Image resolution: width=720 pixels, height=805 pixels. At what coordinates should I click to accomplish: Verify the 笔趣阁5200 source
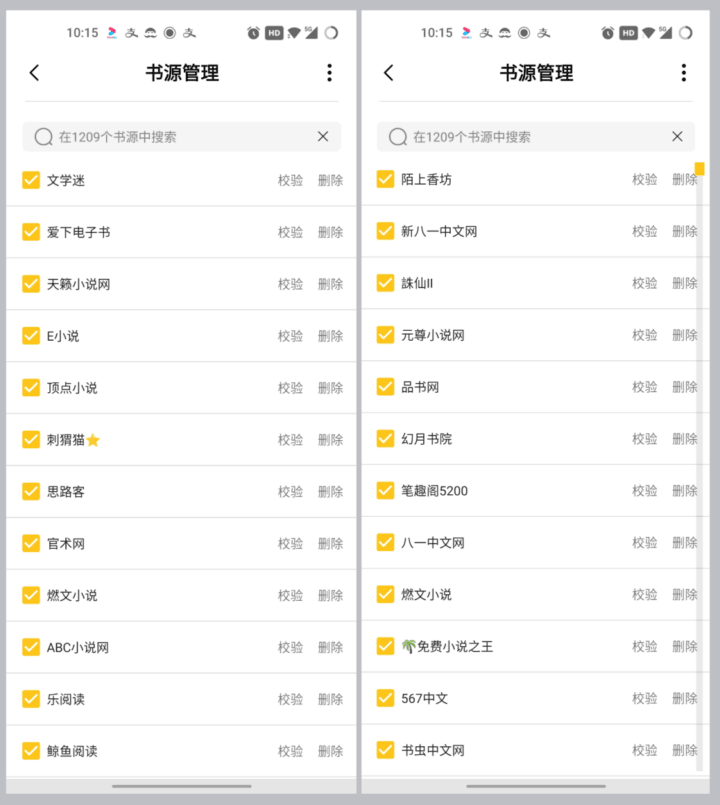644,491
